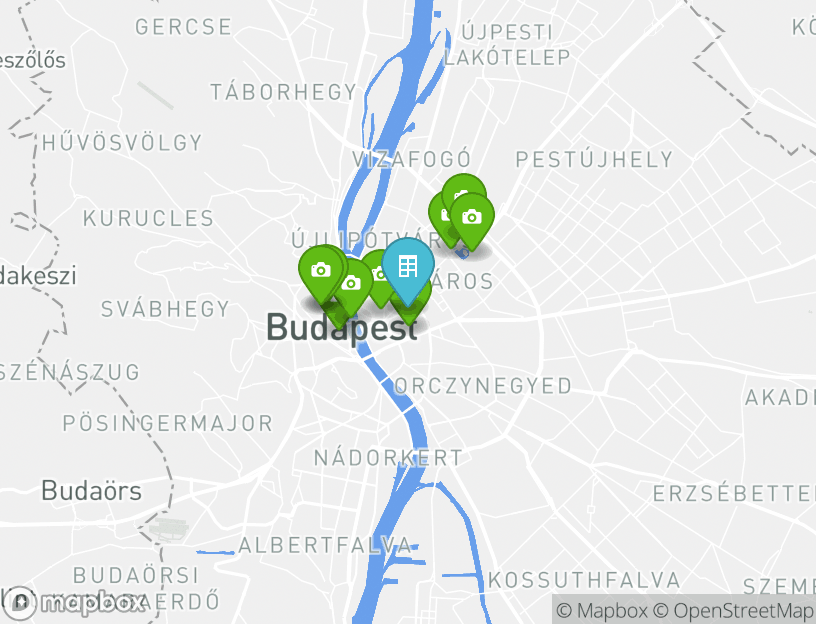Select the blue building marker
Viewport: 816px width, 624px height.
[x=408, y=266]
